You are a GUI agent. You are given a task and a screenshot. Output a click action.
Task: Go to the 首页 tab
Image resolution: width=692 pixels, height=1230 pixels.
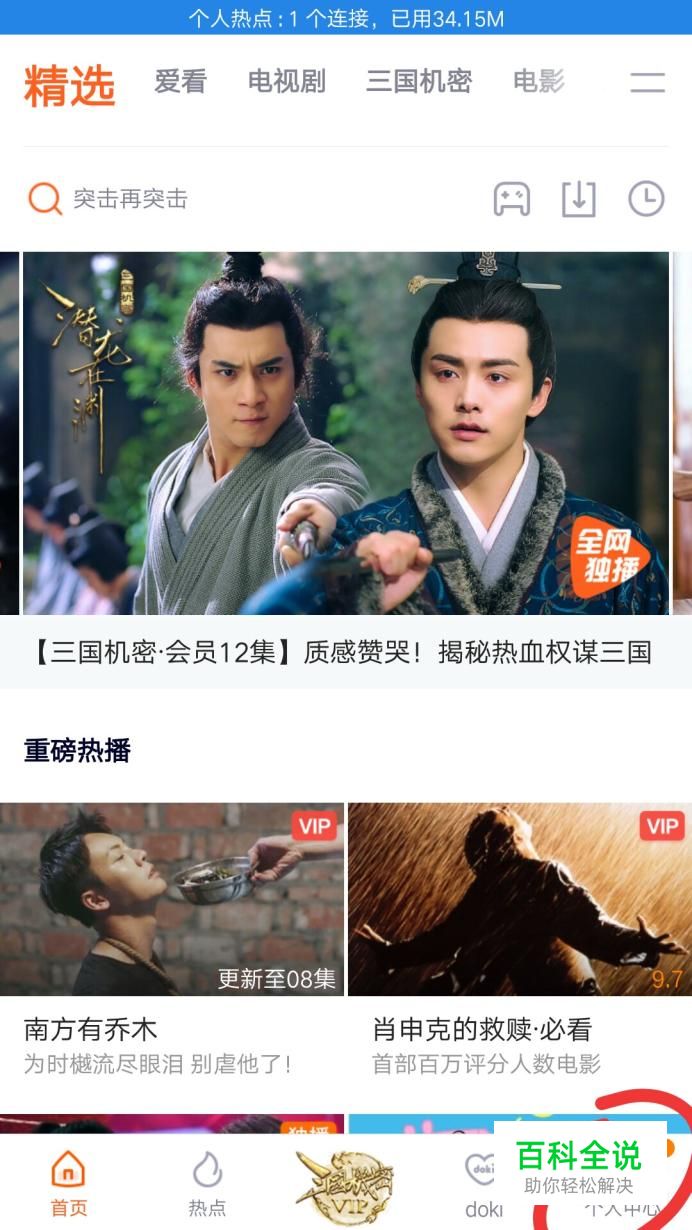68,1182
